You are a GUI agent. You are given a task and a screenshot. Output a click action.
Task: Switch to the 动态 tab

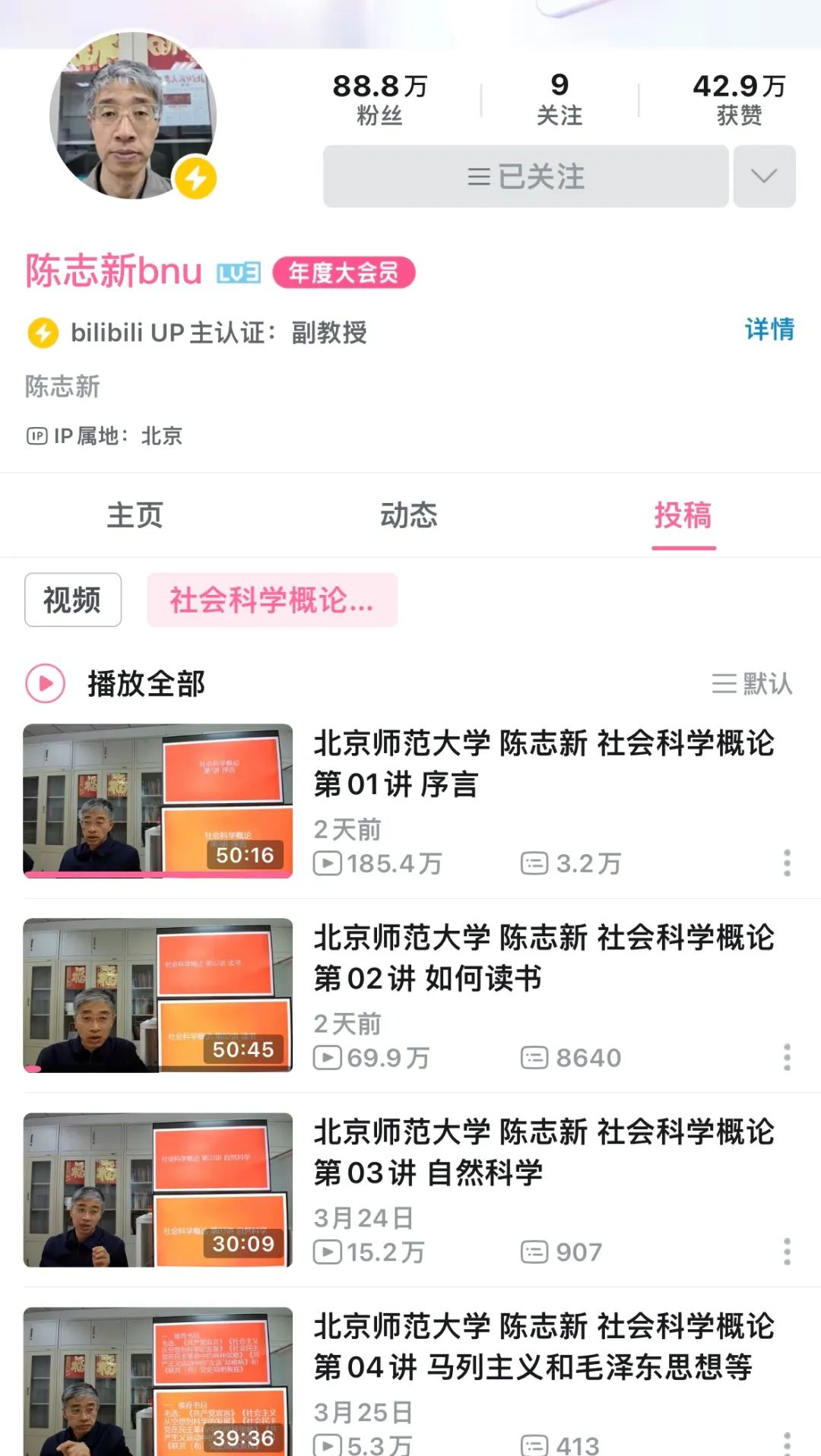(409, 515)
